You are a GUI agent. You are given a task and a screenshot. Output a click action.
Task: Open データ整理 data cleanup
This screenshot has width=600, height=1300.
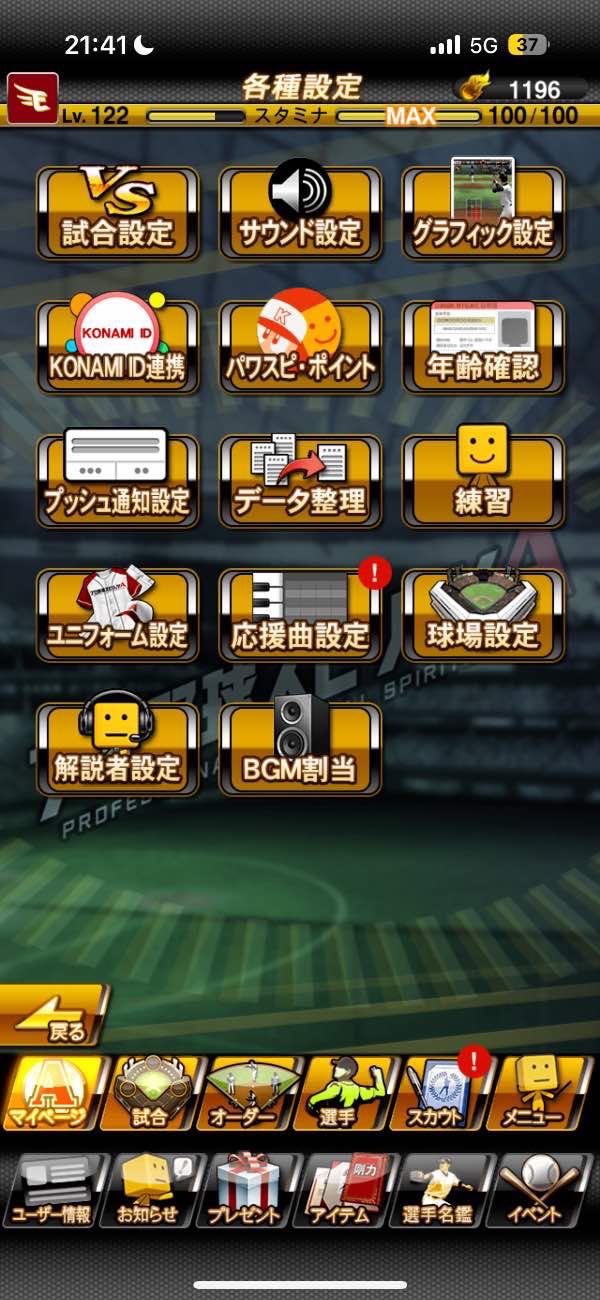(x=300, y=481)
